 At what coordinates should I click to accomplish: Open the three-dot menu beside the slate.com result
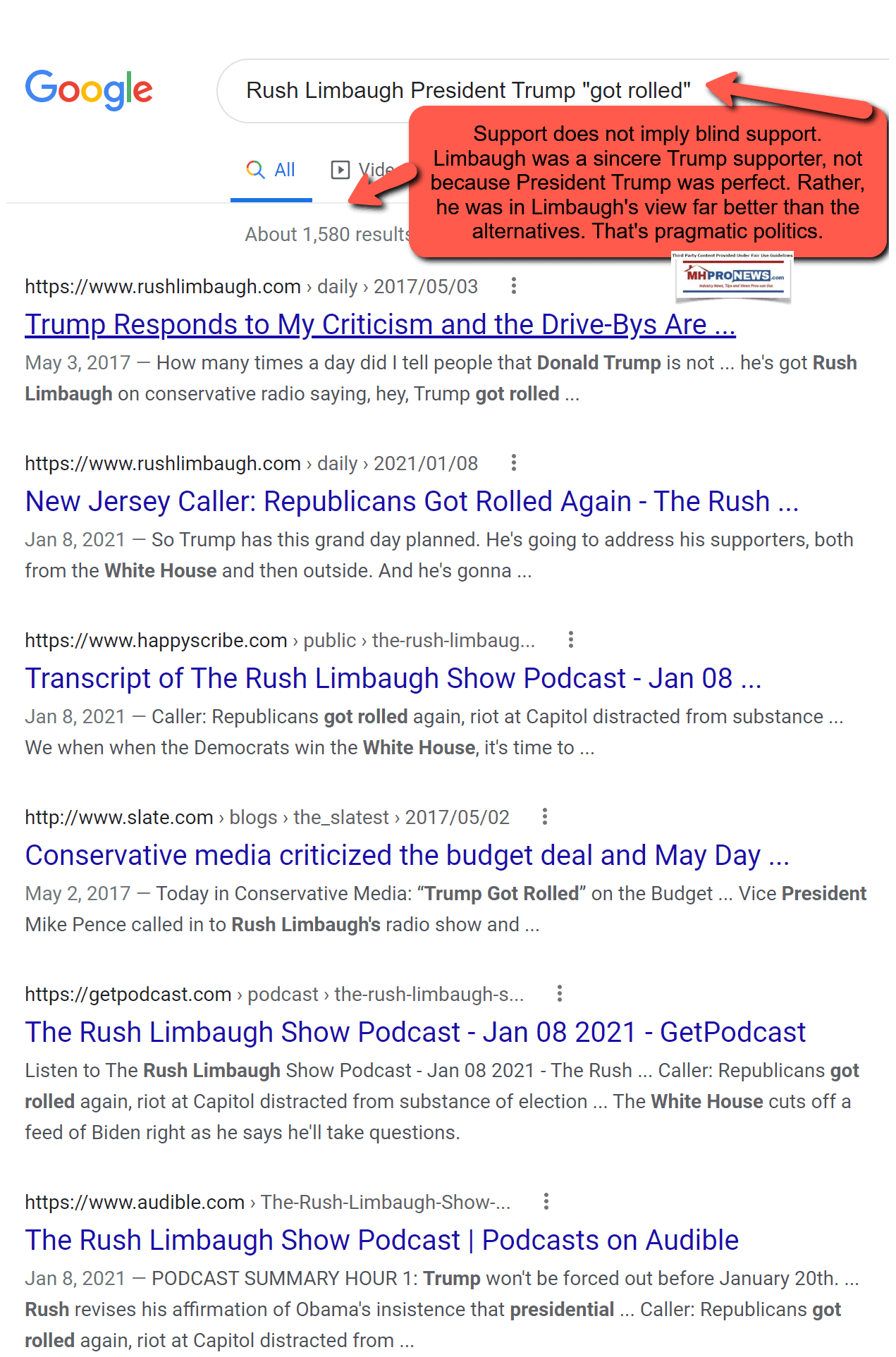[545, 817]
